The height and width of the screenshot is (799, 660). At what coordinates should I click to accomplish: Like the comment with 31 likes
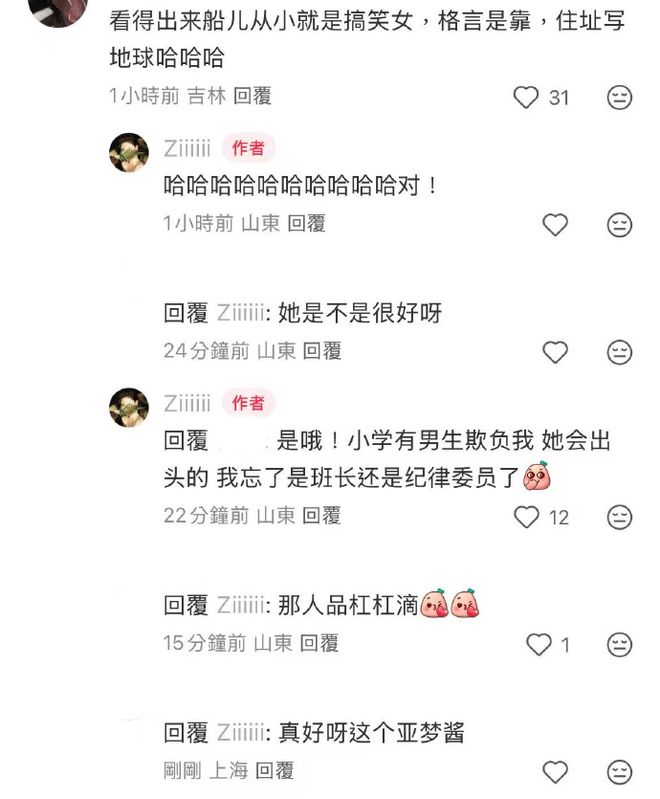pyautogui.click(x=526, y=97)
